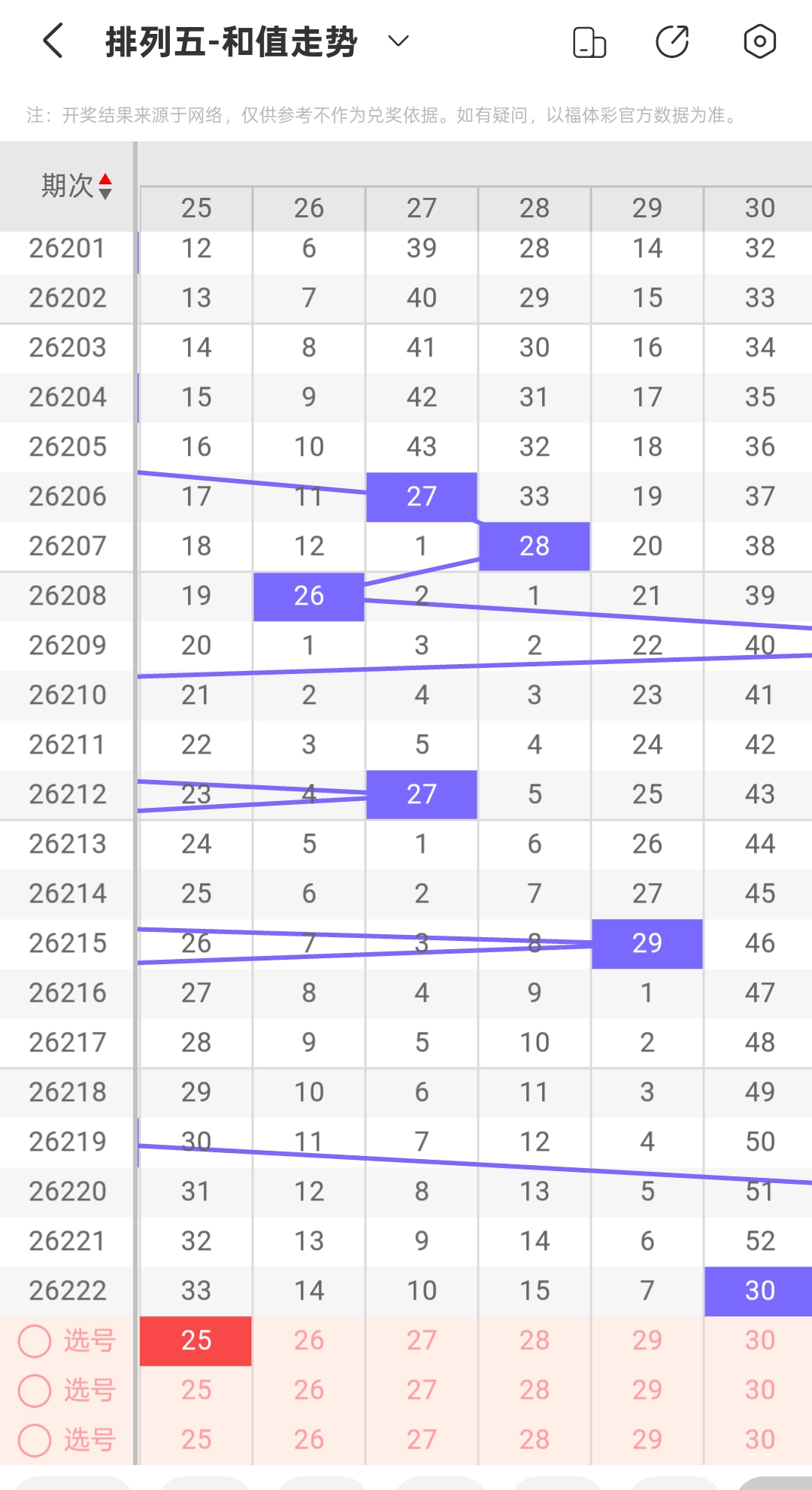Share this trend chart

click(x=673, y=41)
